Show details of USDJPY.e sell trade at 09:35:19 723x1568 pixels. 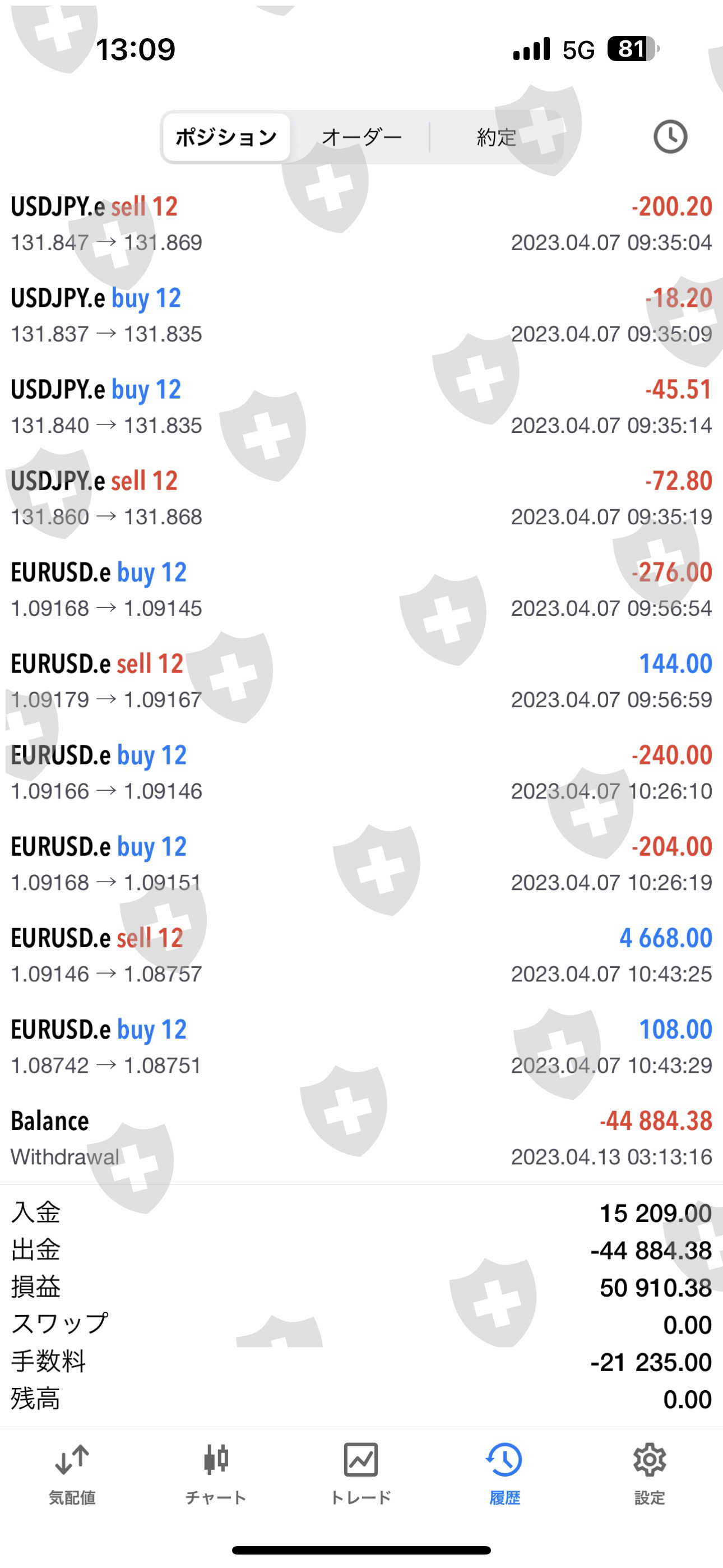point(361,498)
